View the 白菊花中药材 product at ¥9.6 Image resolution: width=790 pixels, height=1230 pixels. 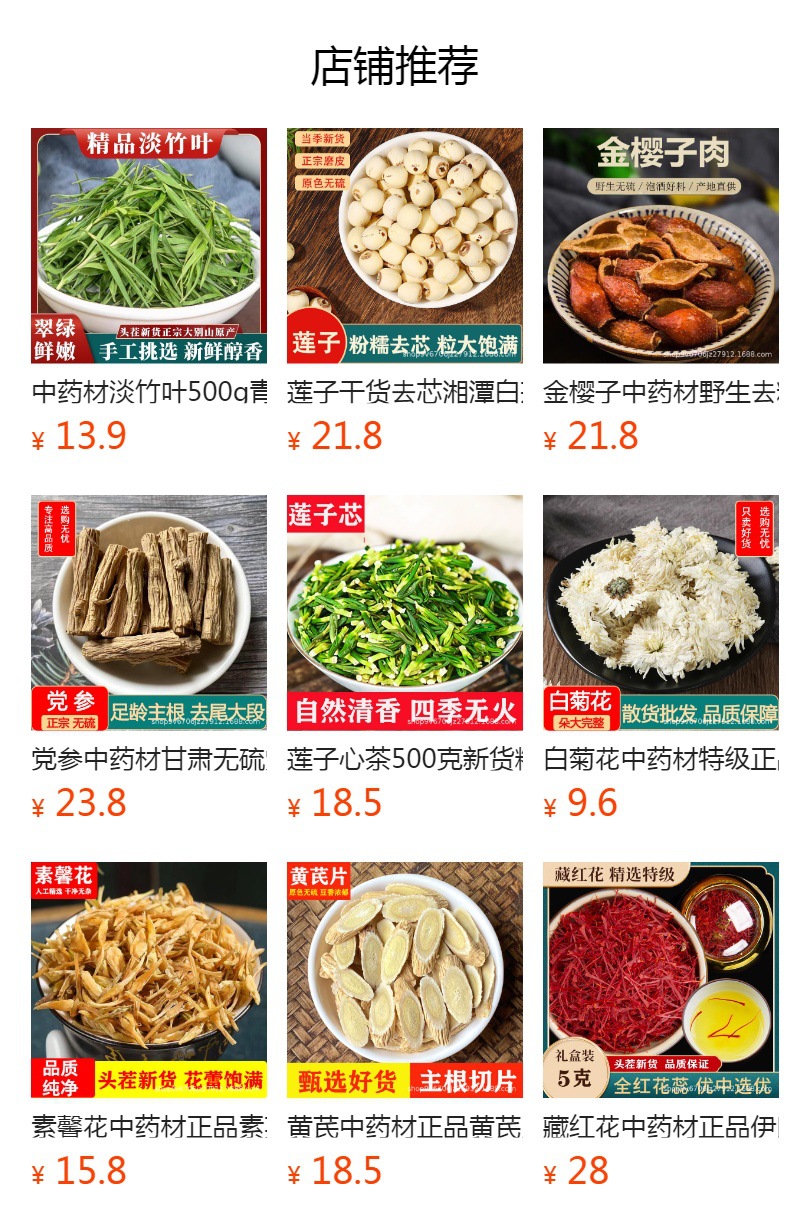(x=661, y=613)
